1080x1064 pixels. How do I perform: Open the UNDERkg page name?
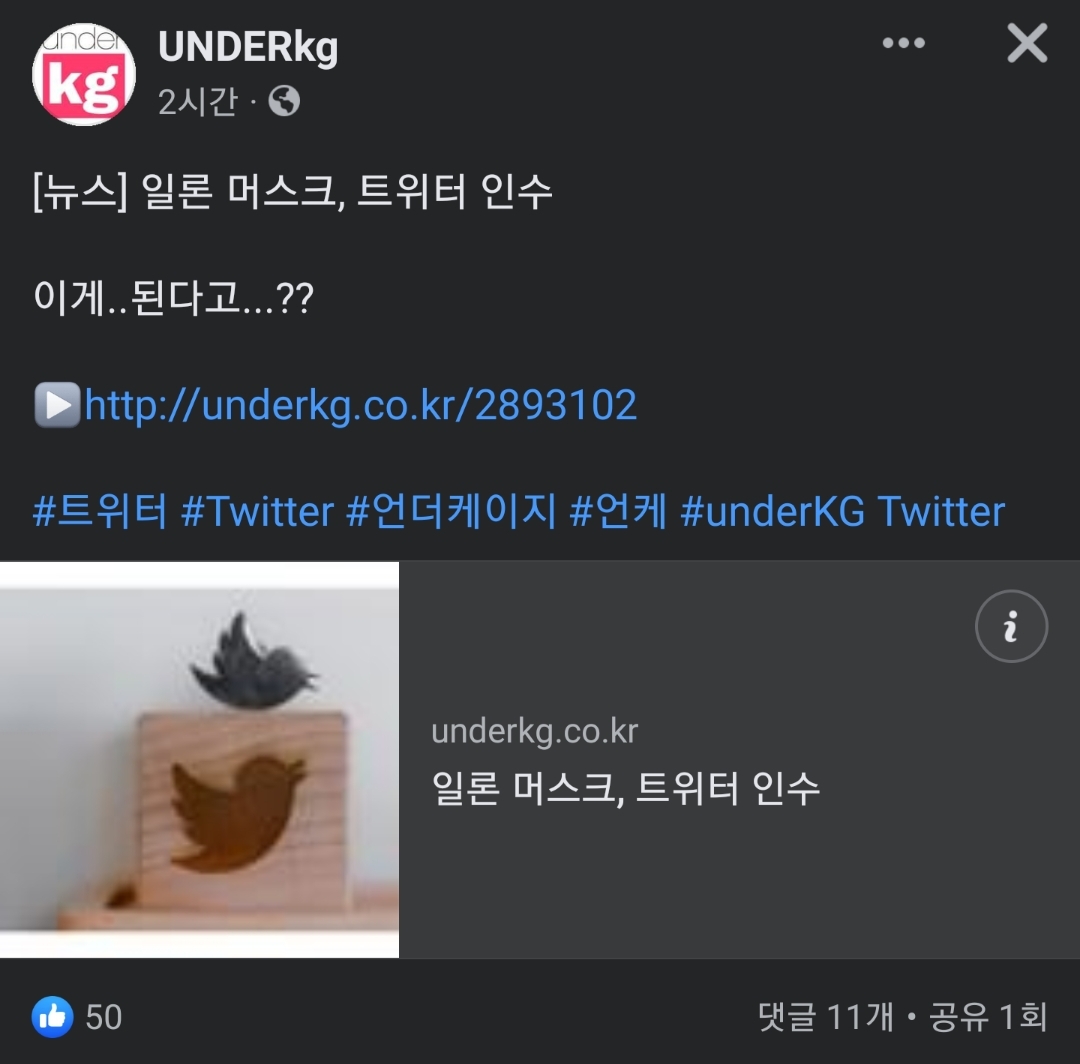tap(248, 46)
